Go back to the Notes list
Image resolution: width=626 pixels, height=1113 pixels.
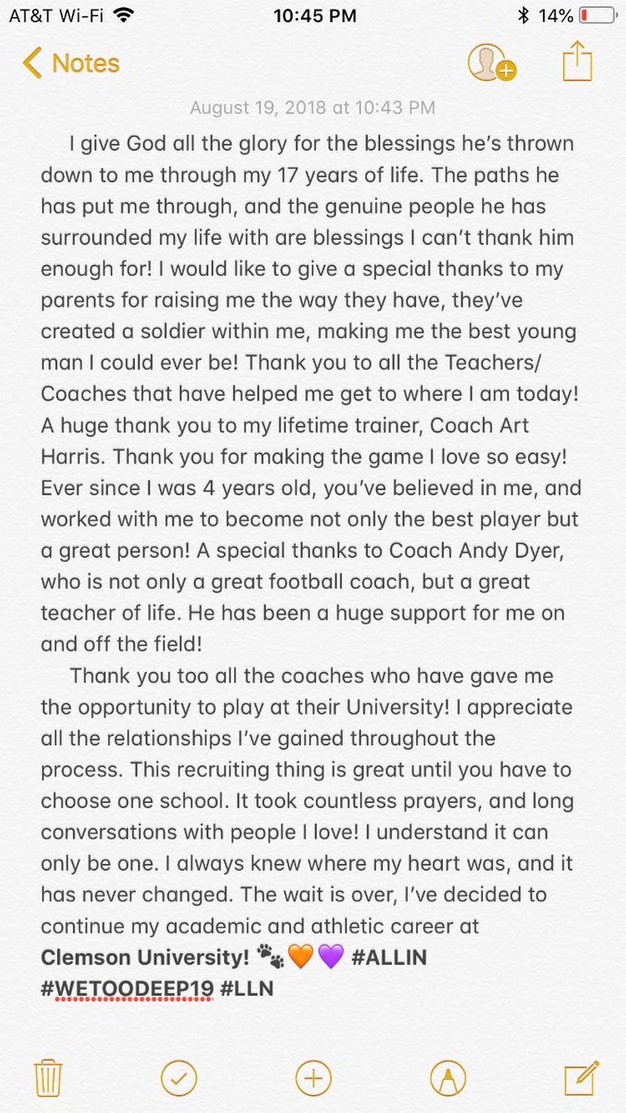(70, 63)
